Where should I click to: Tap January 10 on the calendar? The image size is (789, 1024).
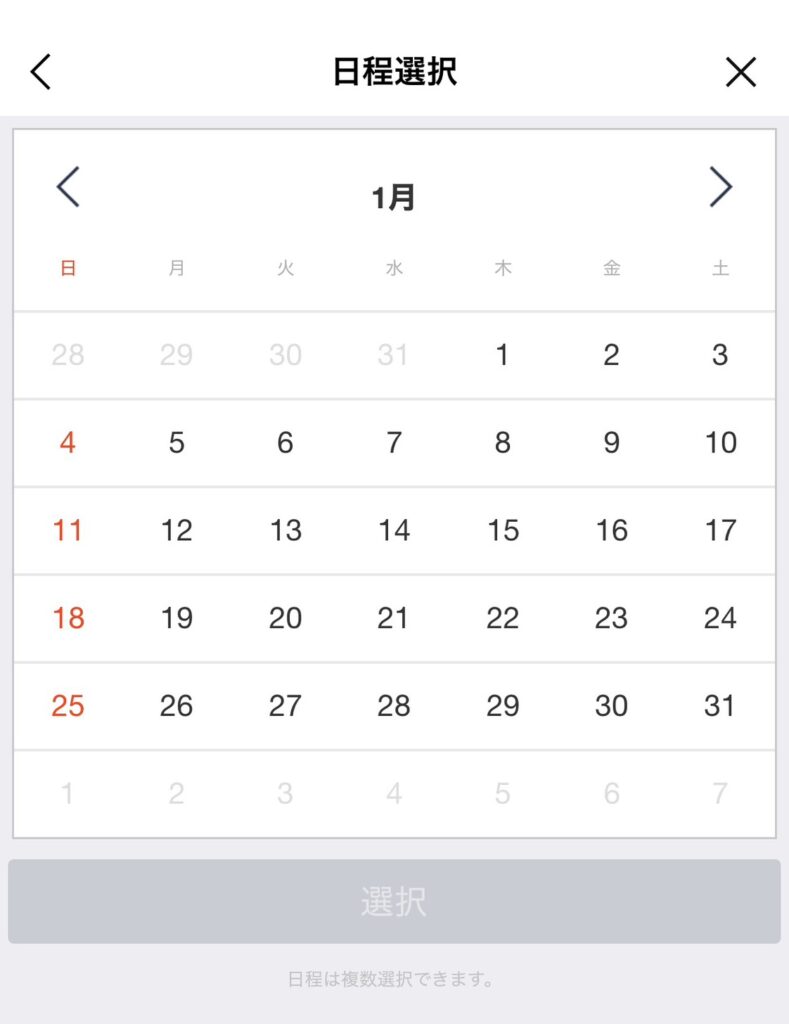pyautogui.click(x=720, y=443)
